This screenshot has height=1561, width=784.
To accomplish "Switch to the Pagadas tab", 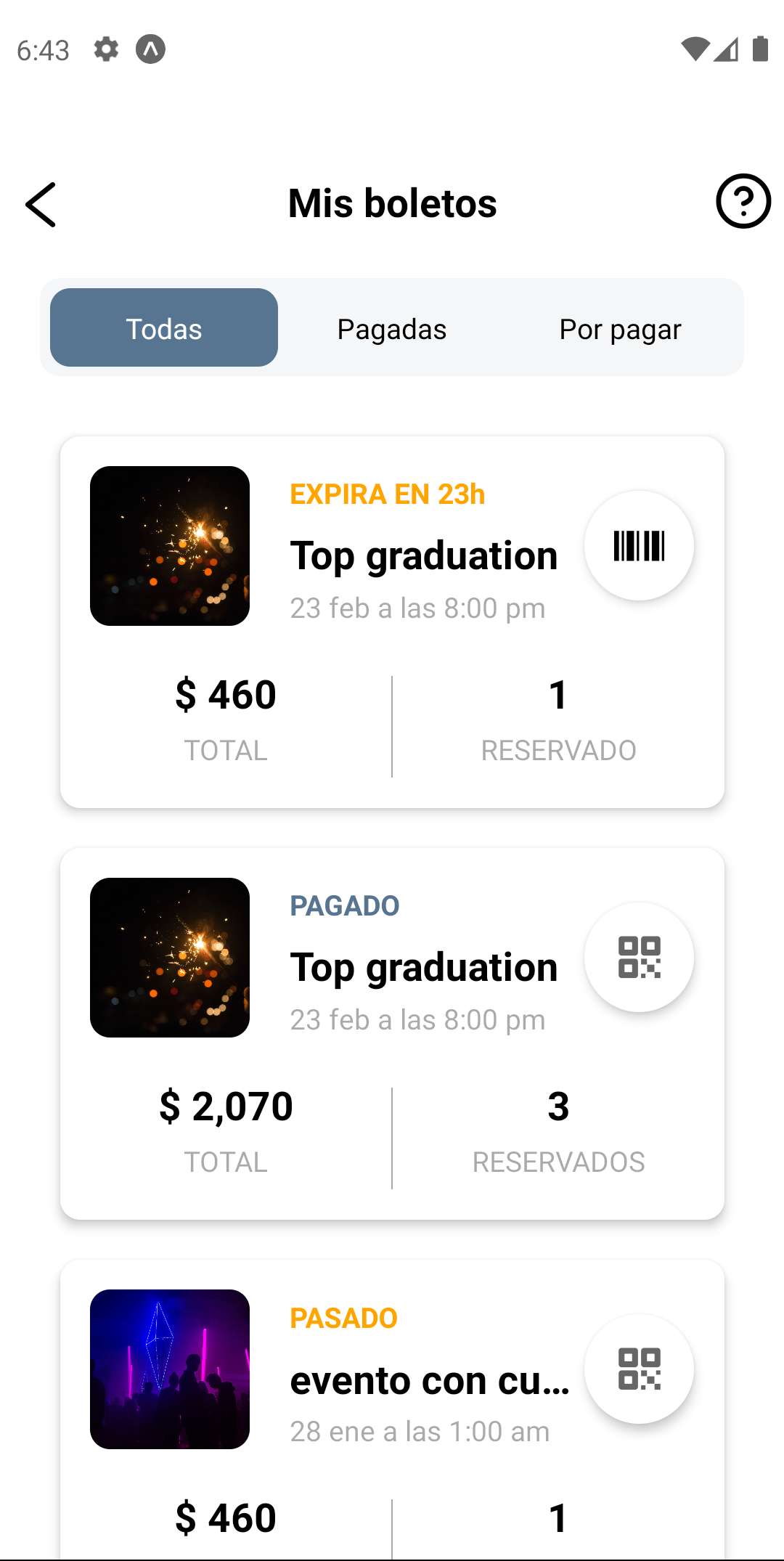I will 392,328.
